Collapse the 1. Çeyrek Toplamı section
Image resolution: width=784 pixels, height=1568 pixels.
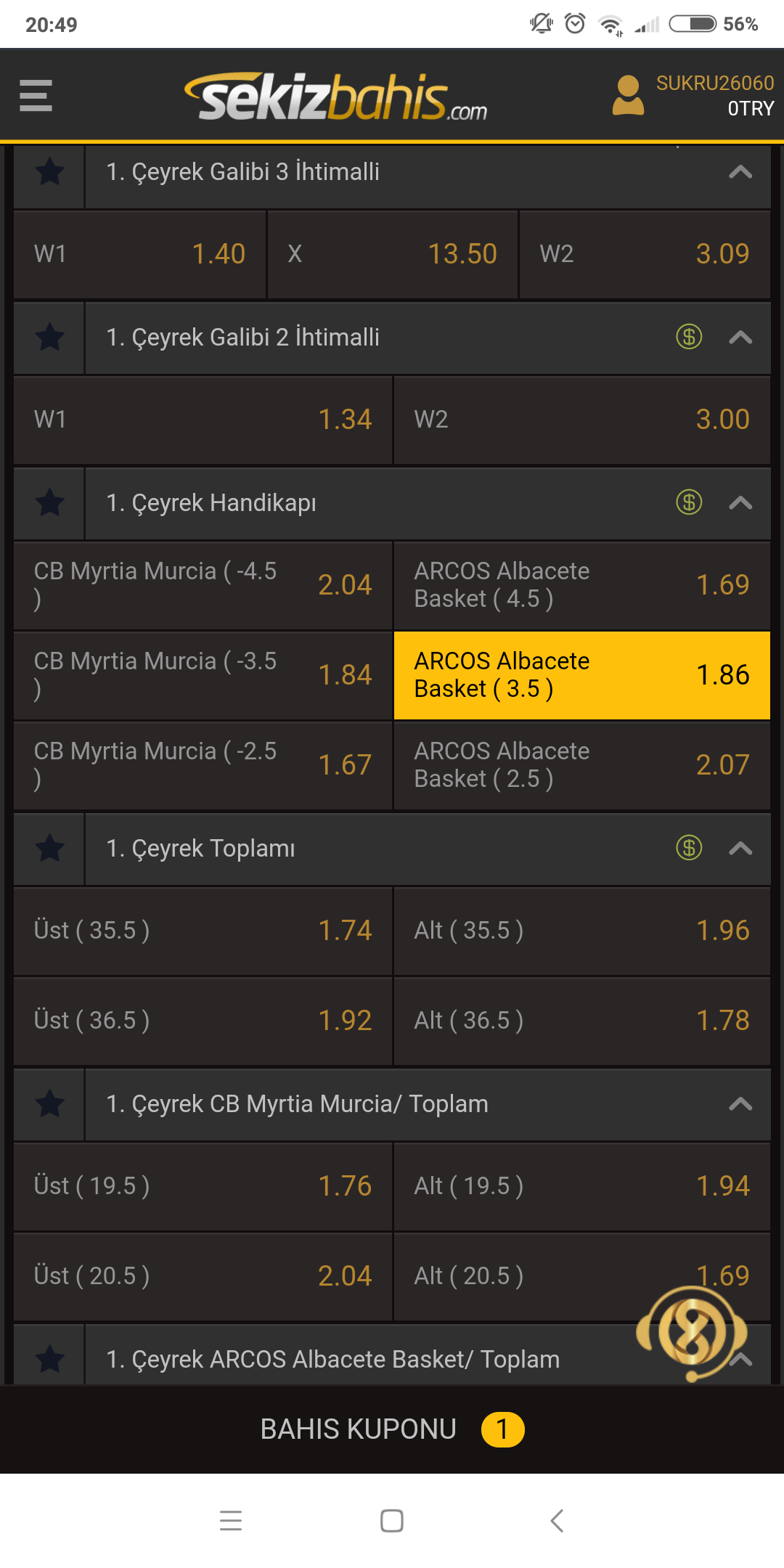click(x=740, y=849)
